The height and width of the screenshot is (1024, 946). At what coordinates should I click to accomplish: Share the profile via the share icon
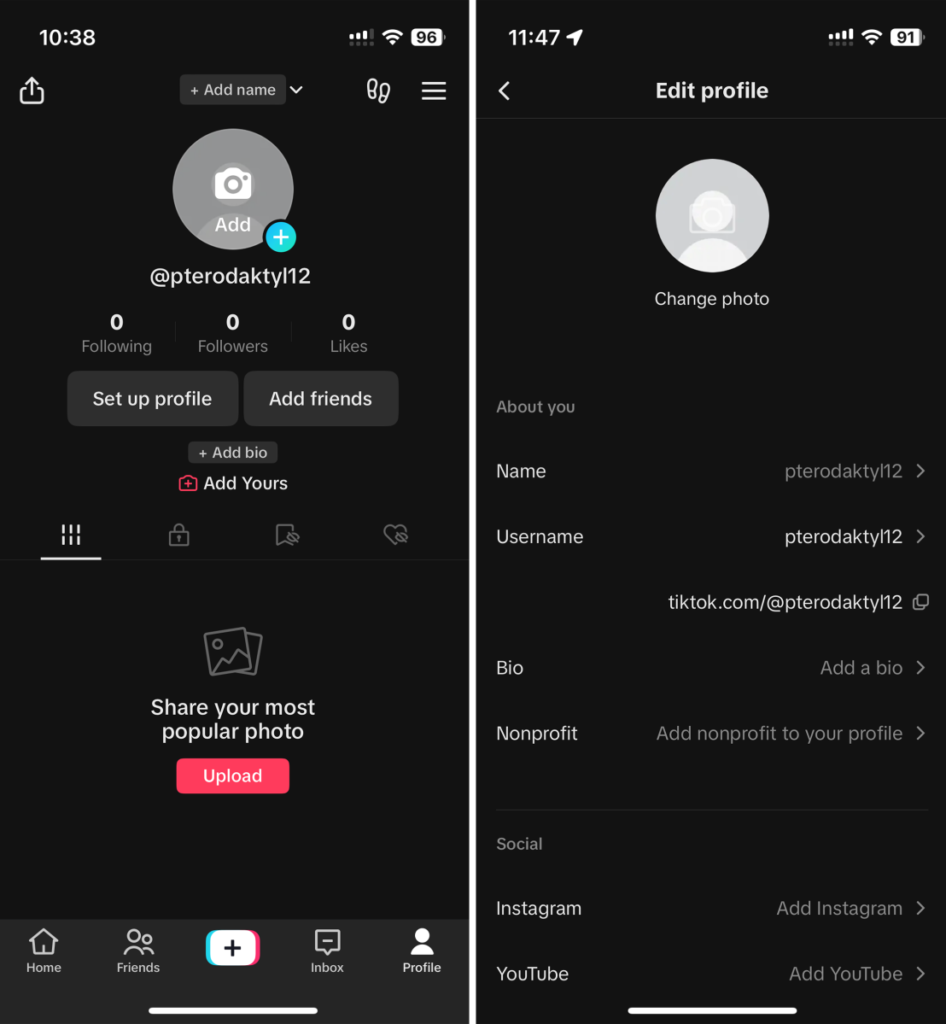(32, 91)
